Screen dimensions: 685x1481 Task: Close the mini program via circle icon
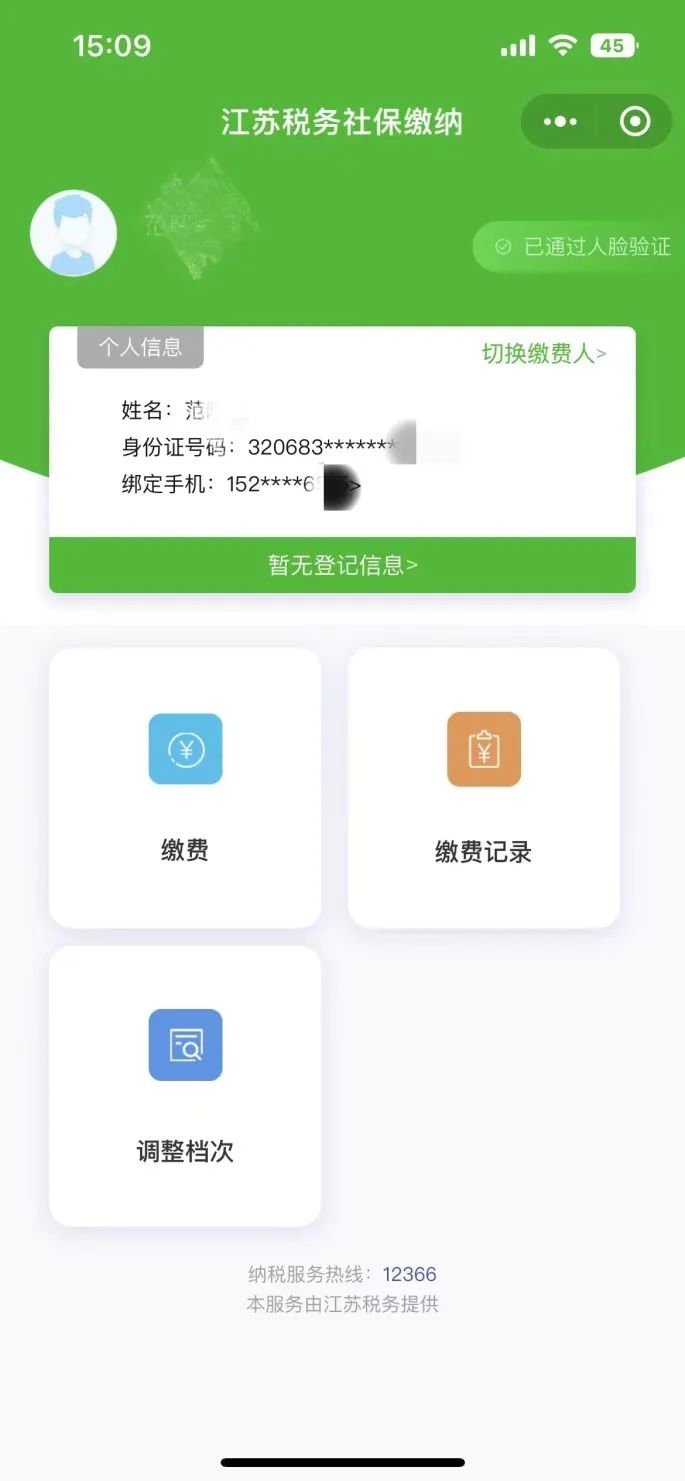coord(635,122)
